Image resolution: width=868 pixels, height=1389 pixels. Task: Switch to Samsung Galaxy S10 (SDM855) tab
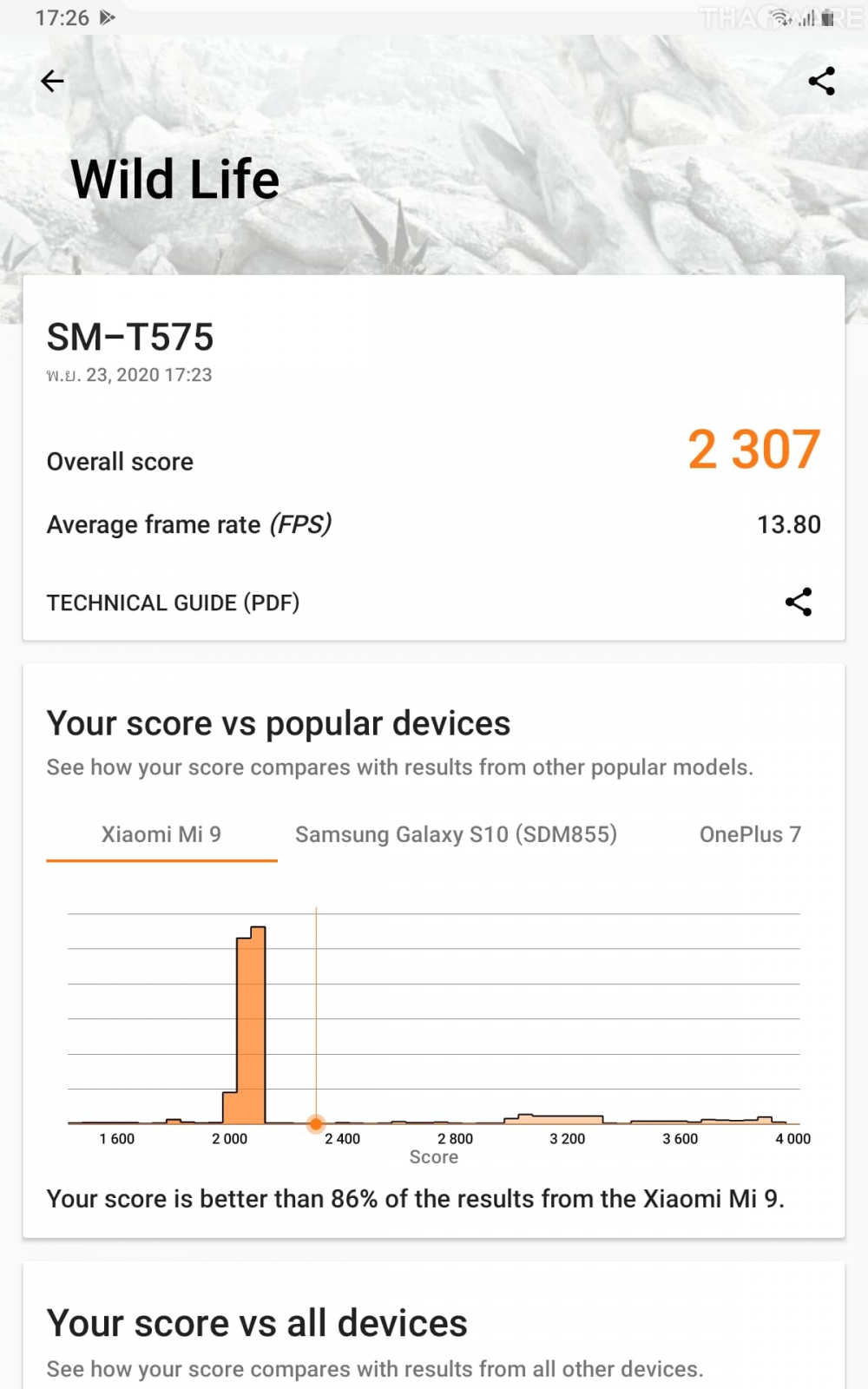456,834
